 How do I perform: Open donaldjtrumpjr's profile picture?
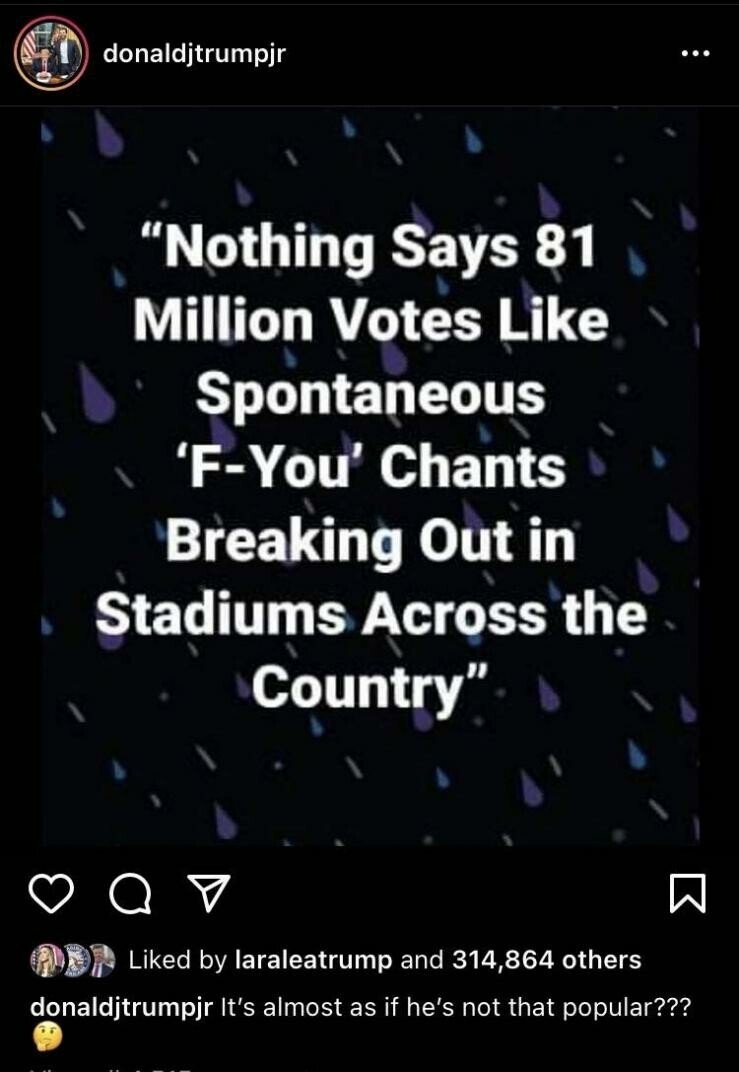pyautogui.click(x=50, y=54)
